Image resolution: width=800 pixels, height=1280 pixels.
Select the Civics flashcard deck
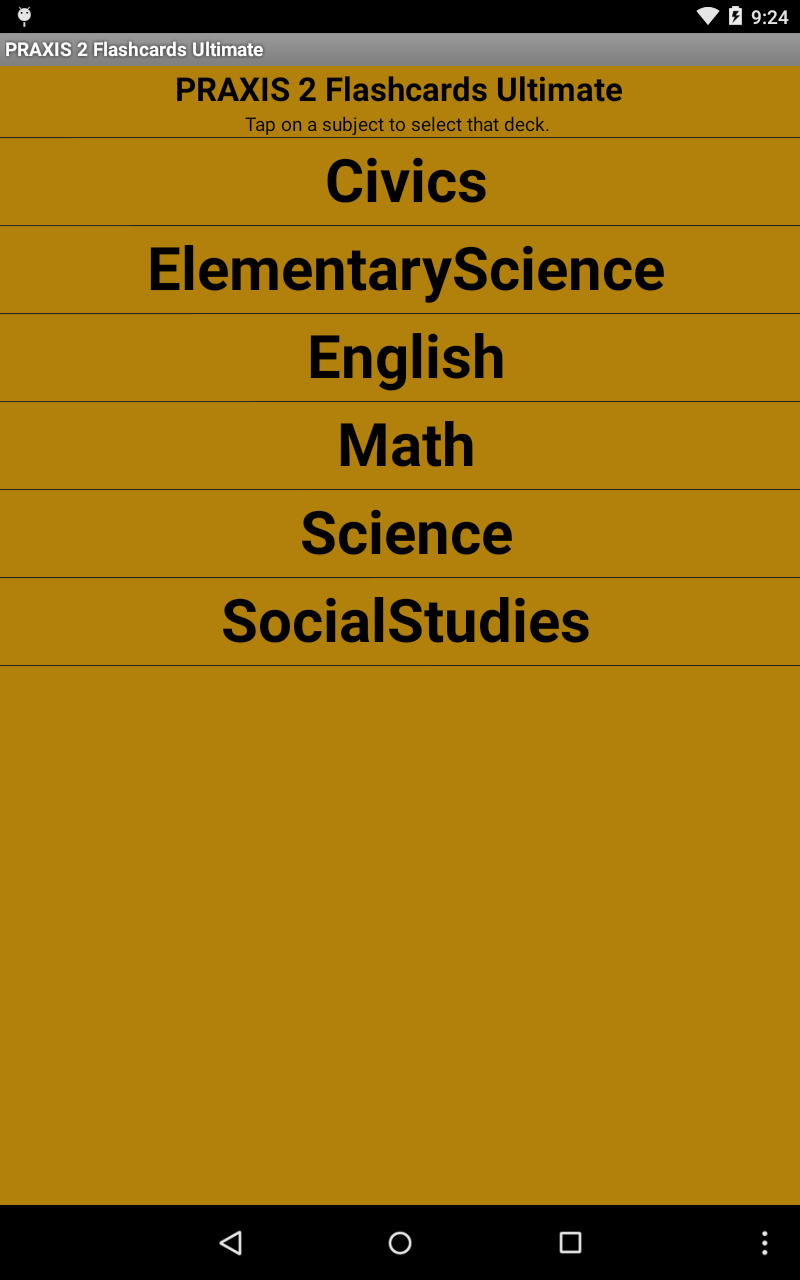(x=406, y=181)
